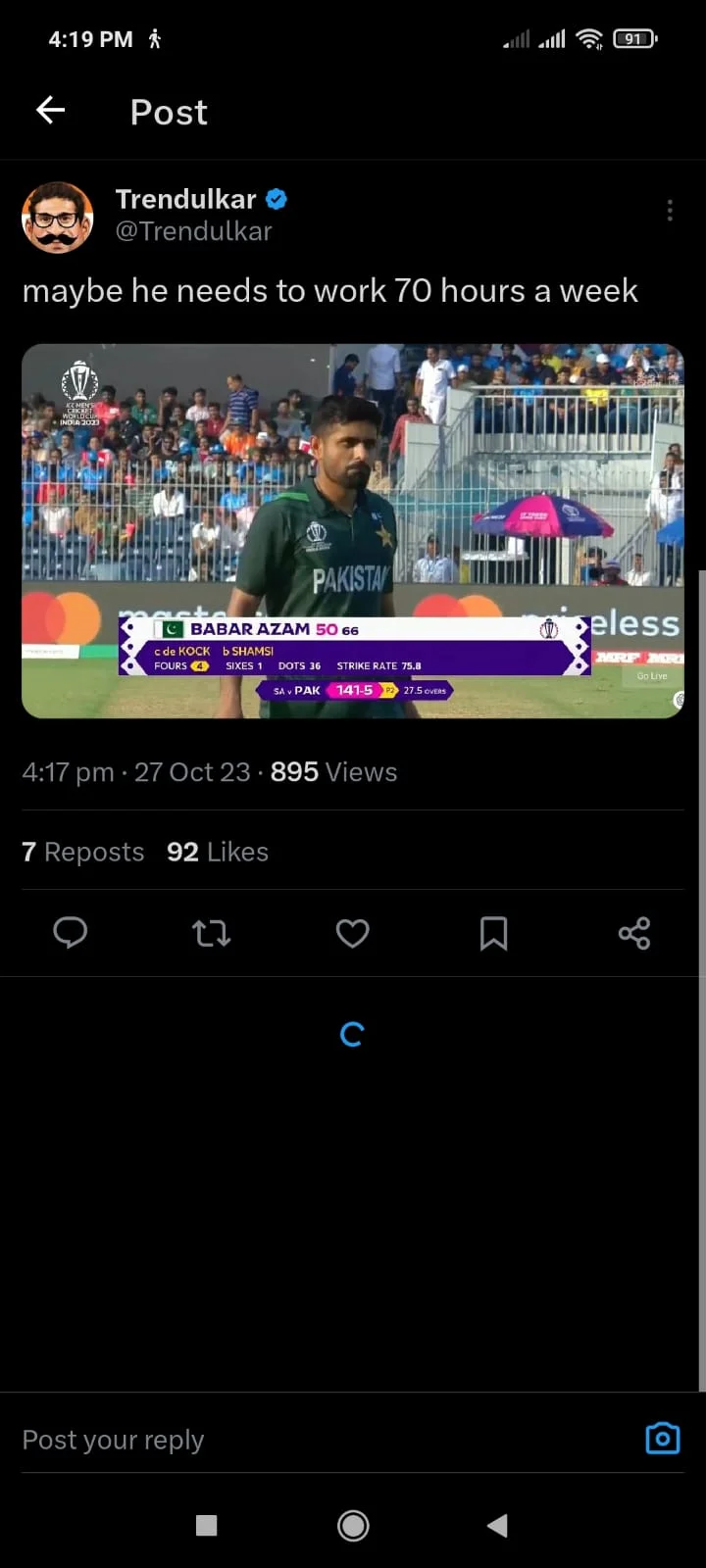Viewport: 706px width, 1568px height.
Task: Open the cricket match image in the post
Action: [353, 531]
